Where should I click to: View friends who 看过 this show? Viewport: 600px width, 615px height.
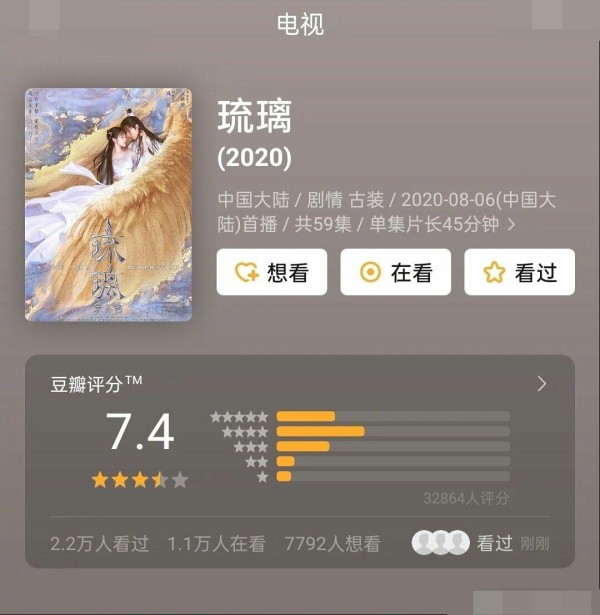click(x=480, y=543)
